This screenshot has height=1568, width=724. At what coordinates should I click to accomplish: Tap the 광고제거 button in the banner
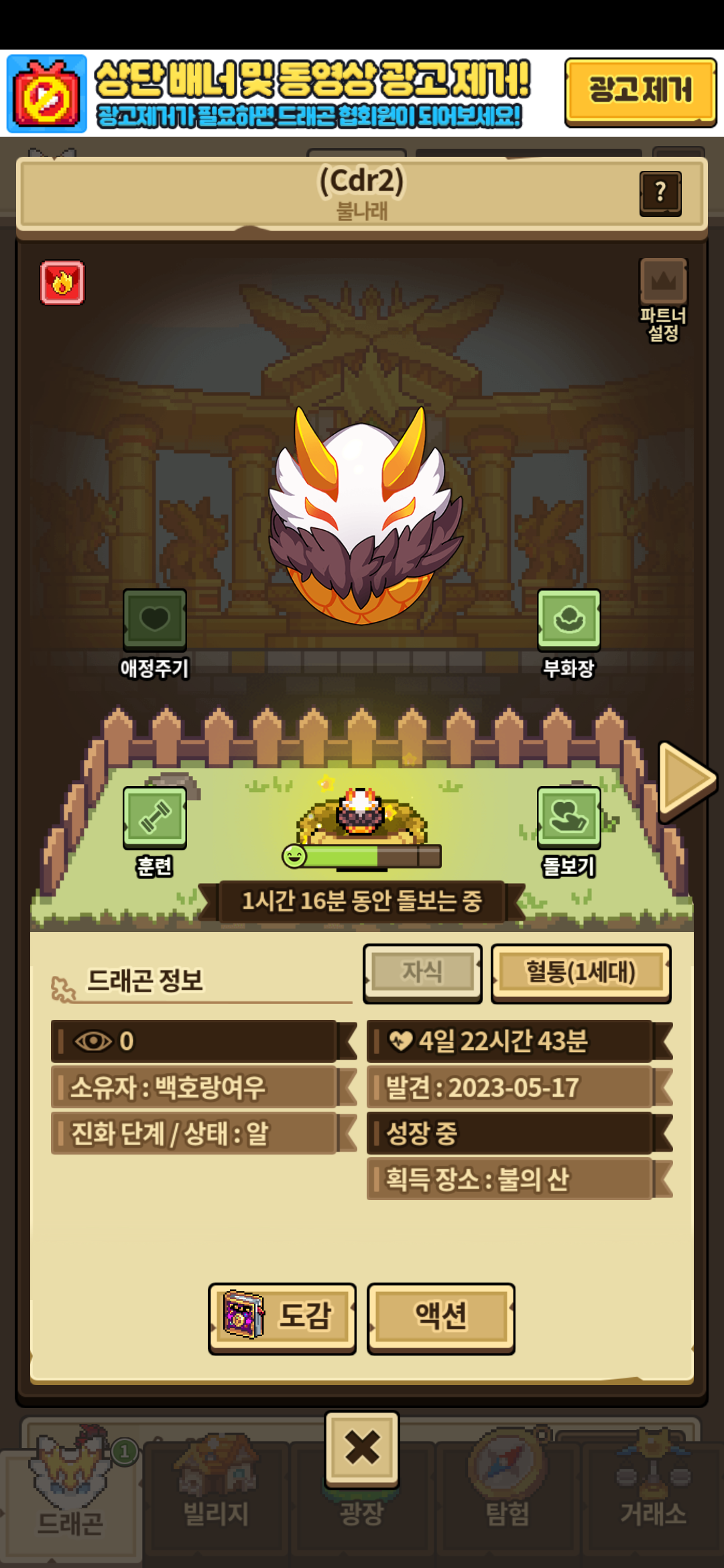(x=640, y=92)
